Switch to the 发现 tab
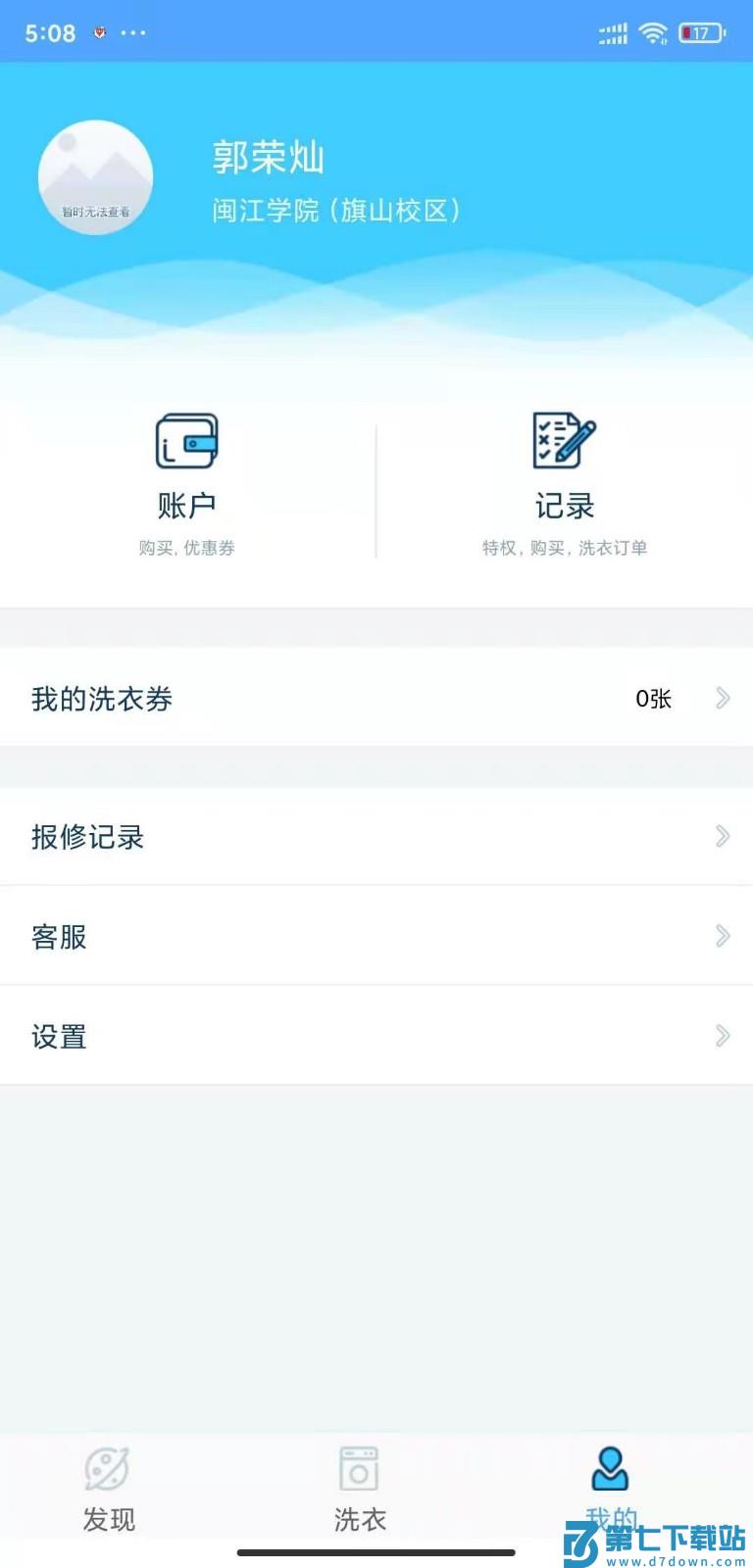Screen dimensions: 753x1568 (108, 1490)
